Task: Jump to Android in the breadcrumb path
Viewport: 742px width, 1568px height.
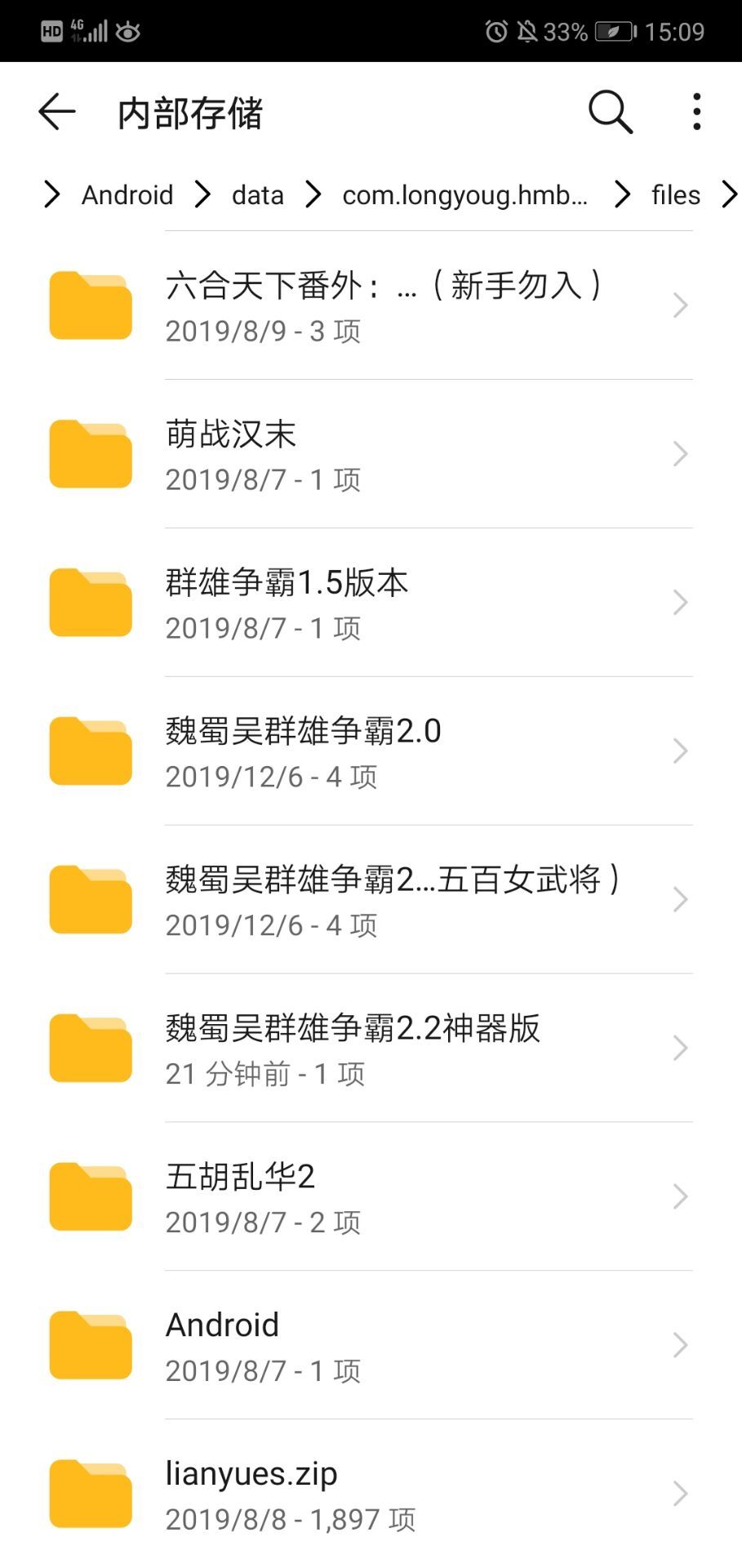Action: 127,195
